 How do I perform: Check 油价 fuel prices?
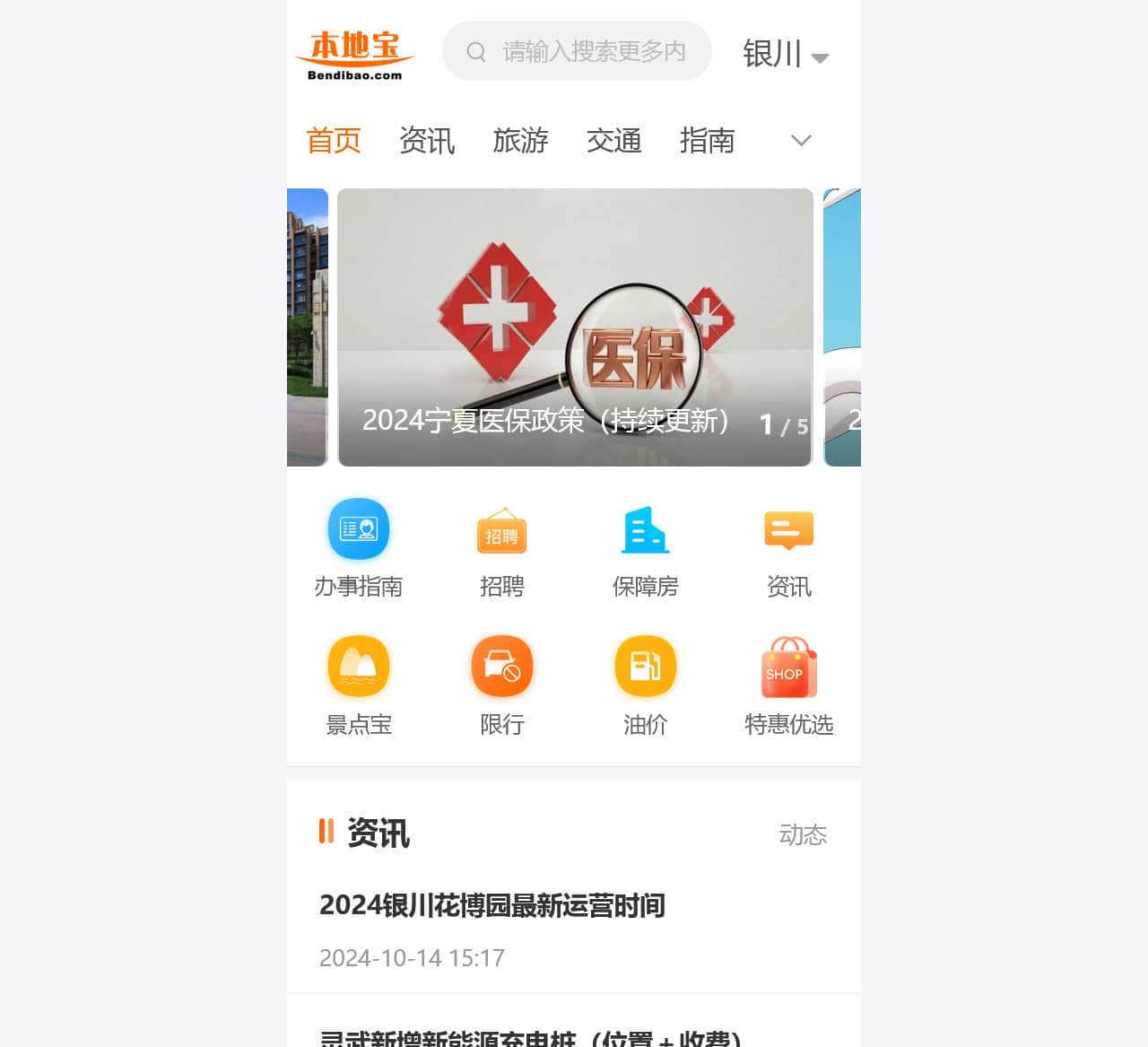[646, 685]
